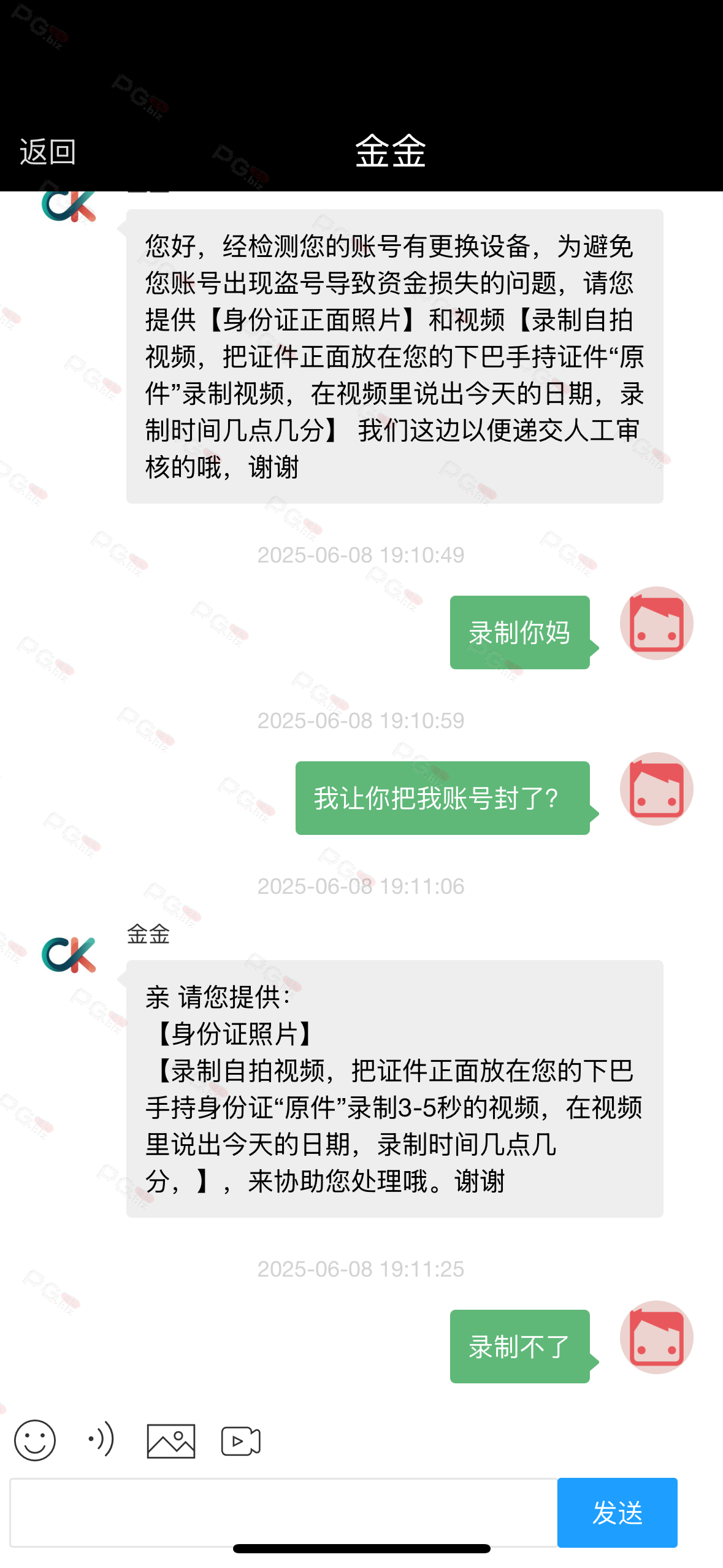Focus the message text field
The height and width of the screenshot is (1568, 723).
pyautogui.click(x=283, y=1512)
